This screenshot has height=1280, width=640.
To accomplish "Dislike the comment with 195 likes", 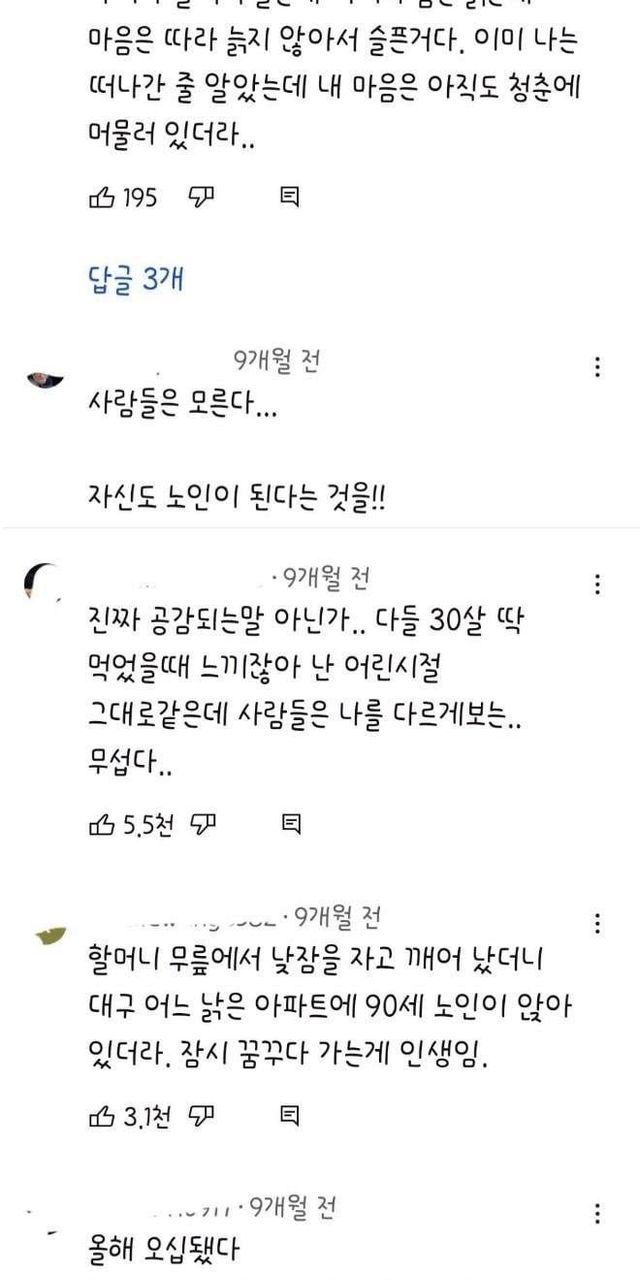I will coord(203,198).
